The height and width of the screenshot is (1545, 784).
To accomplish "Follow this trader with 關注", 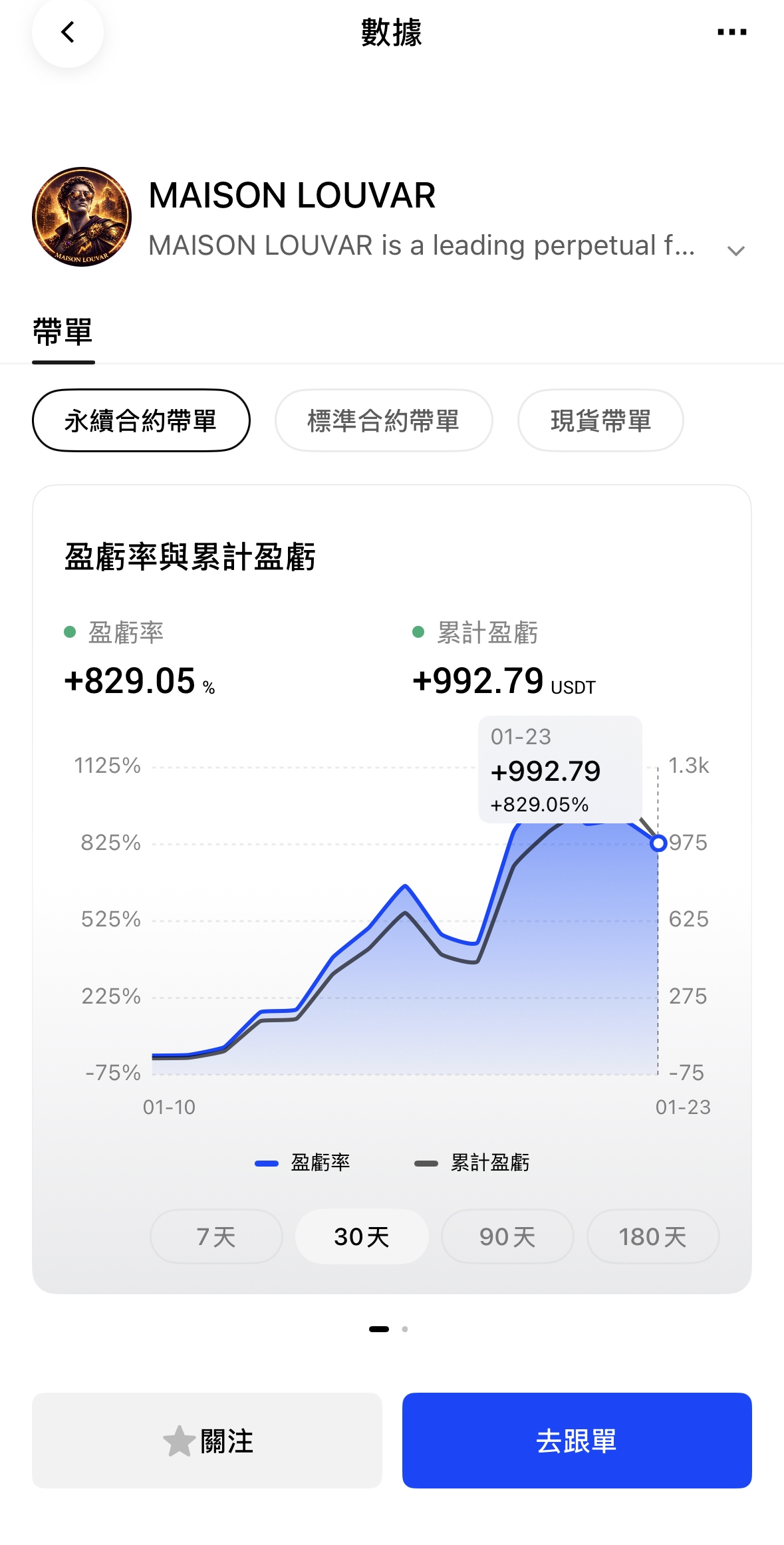I will (x=207, y=1441).
